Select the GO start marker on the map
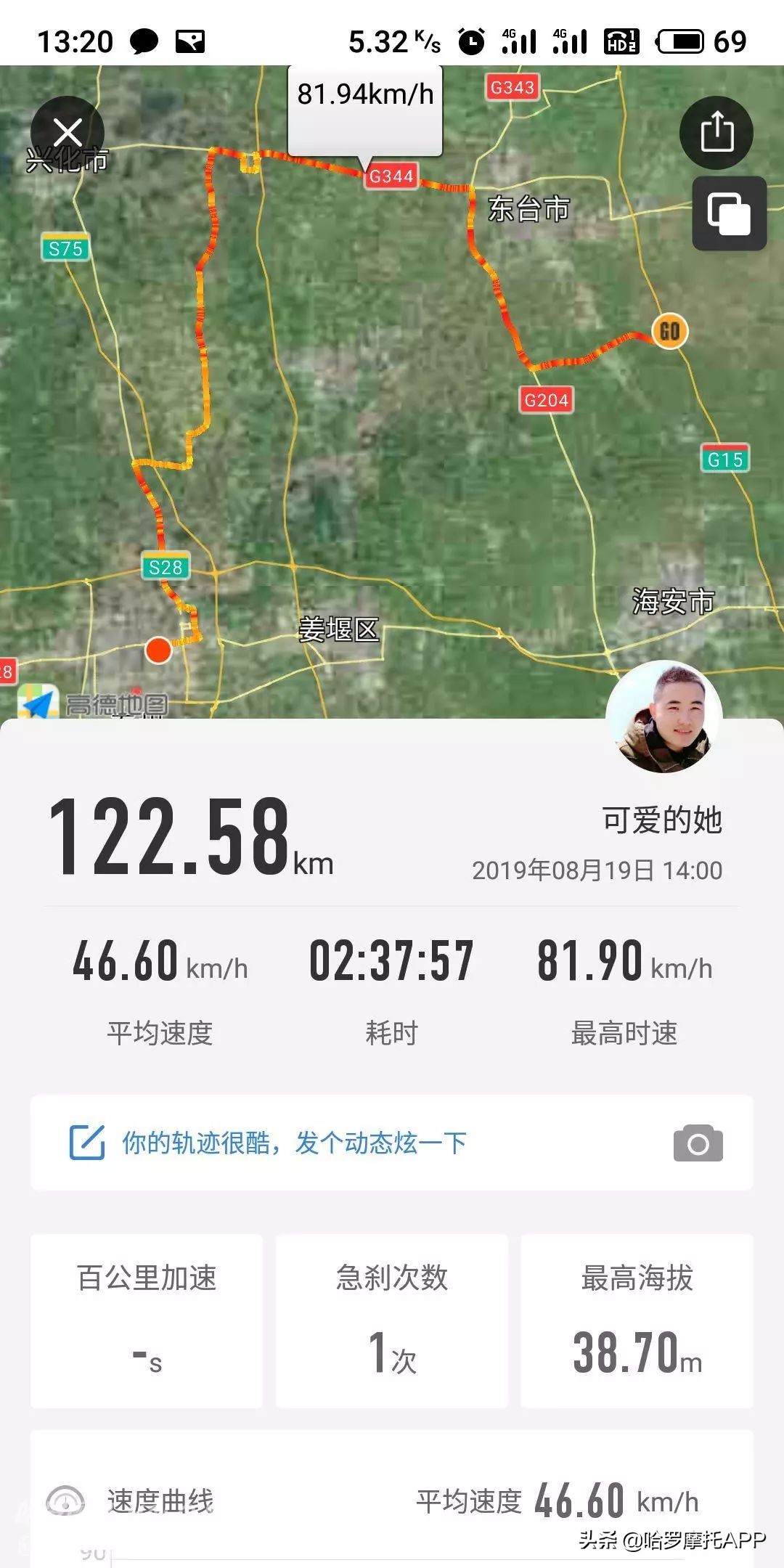 (x=670, y=332)
